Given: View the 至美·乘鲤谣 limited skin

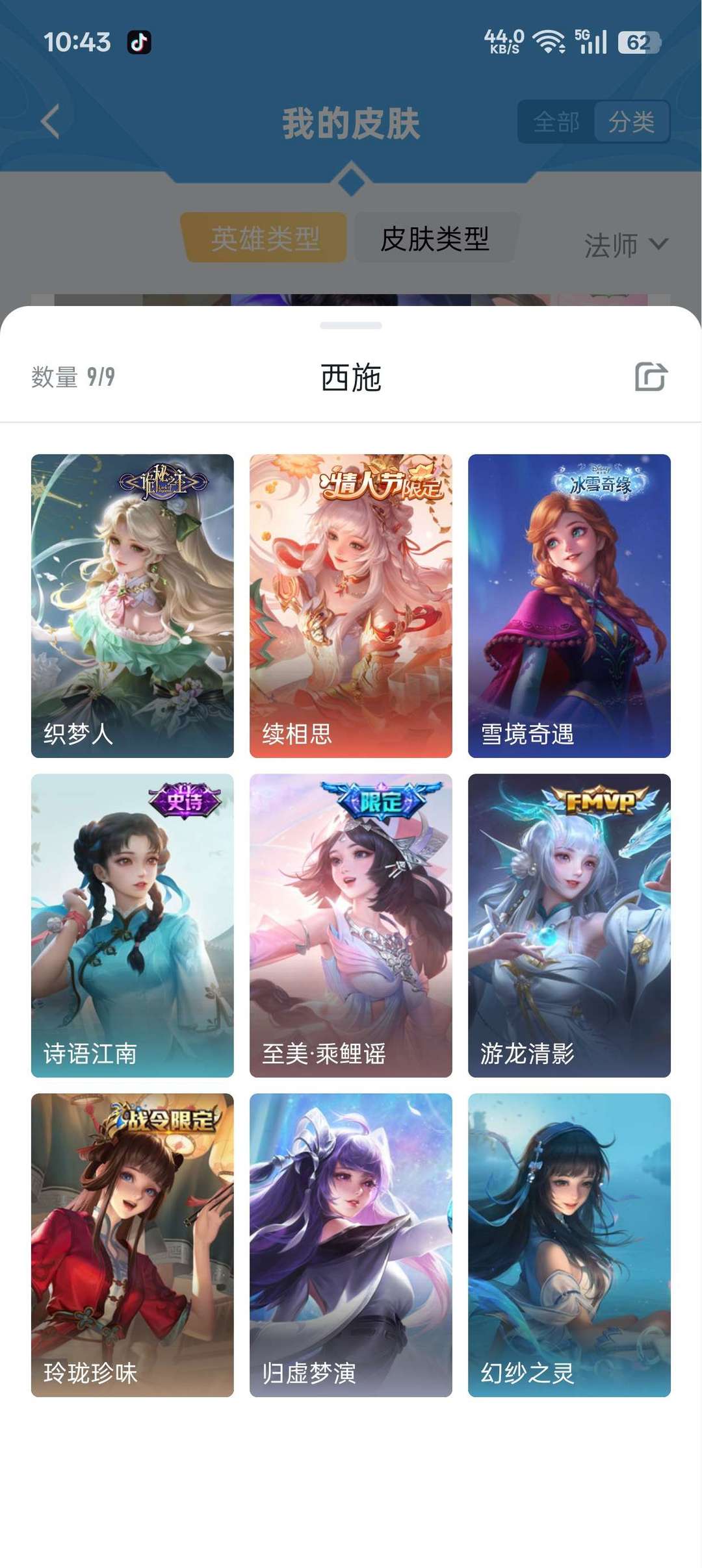Looking at the screenshot, I should pos(351,925).
